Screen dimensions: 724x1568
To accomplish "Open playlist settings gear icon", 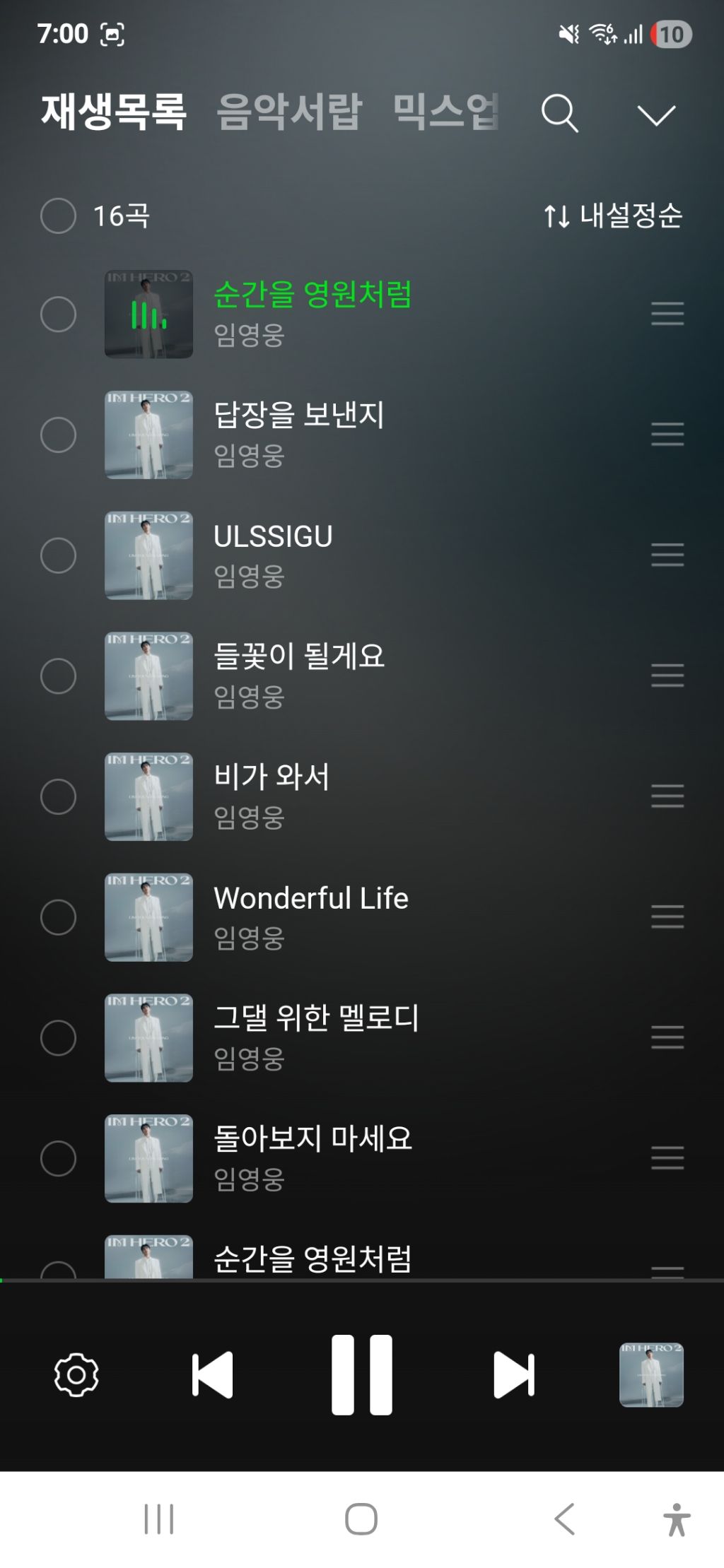I will [76, 1374].
